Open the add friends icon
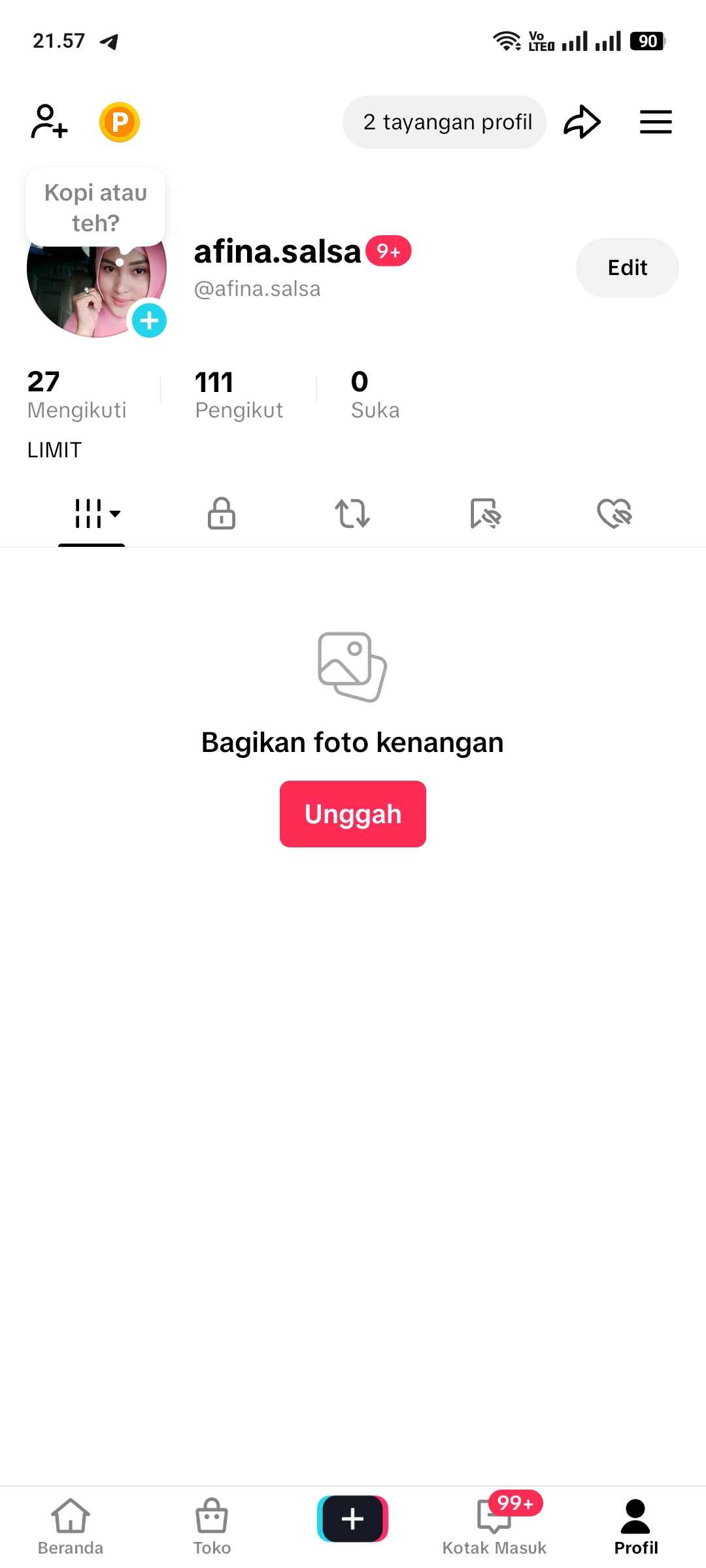Image resolution: width=706 pixels, height=1568 pixels. point(49,122)
